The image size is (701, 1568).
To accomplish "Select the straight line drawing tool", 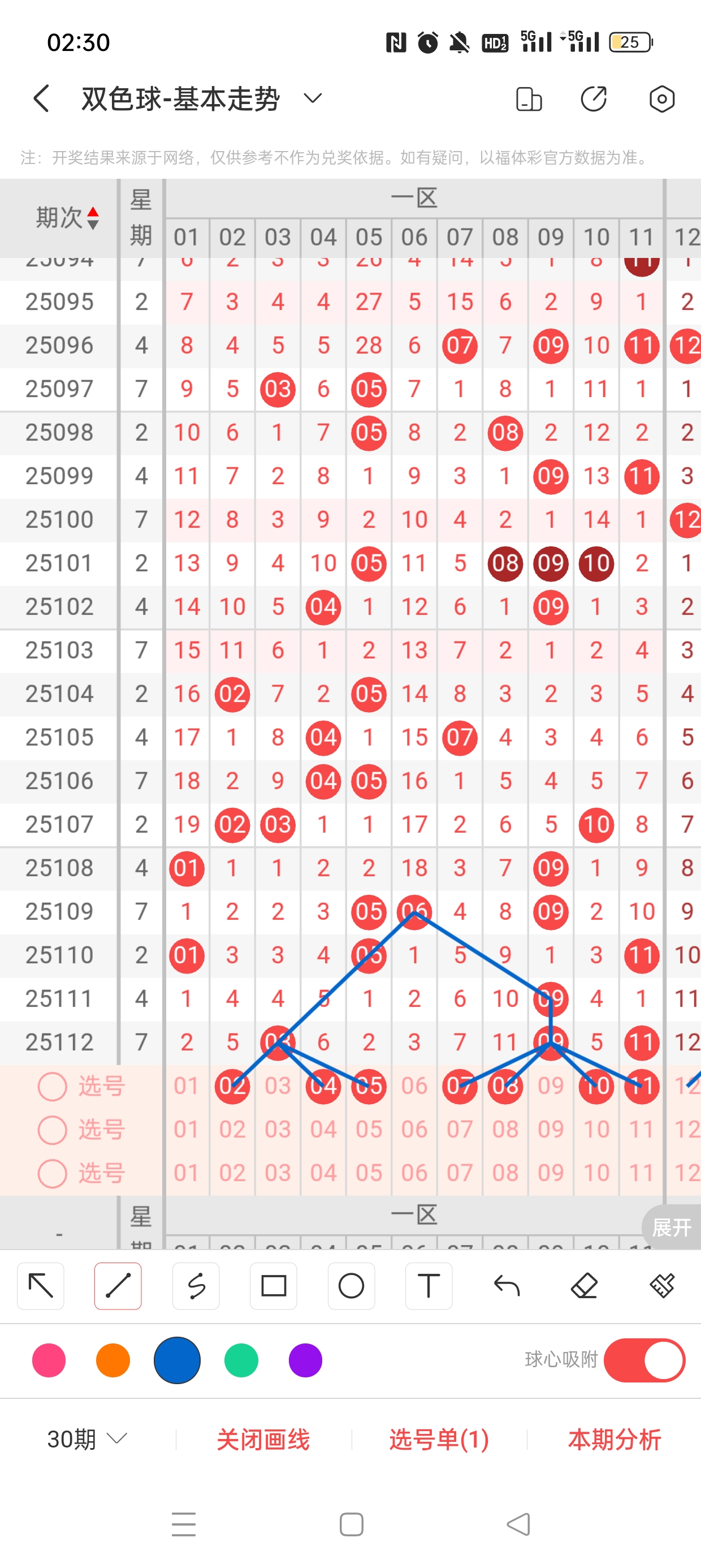I will tap(118, 1286).
